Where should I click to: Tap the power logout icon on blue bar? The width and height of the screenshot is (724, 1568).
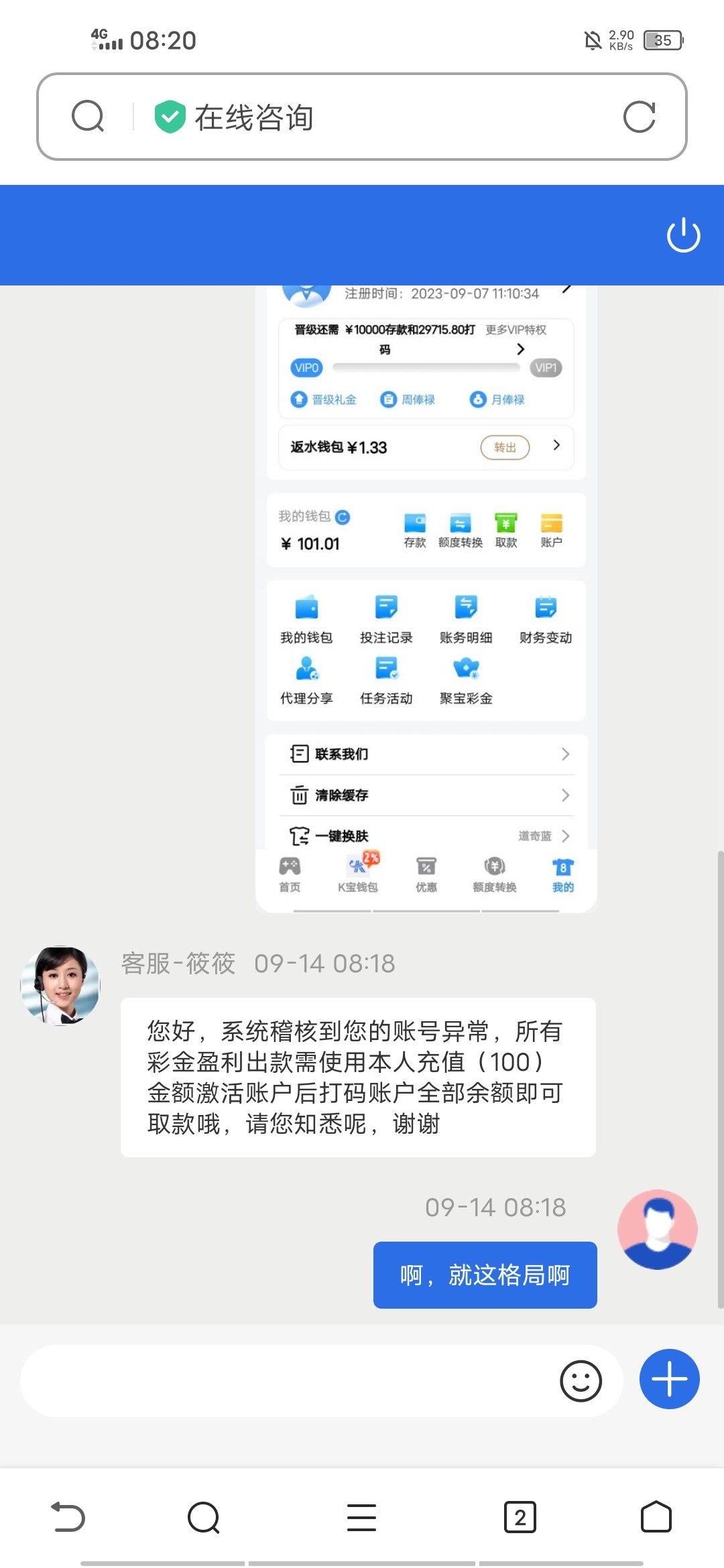click(684, 235)
